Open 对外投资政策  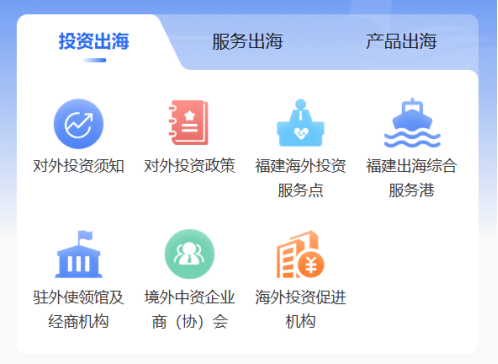click(189, 136)
